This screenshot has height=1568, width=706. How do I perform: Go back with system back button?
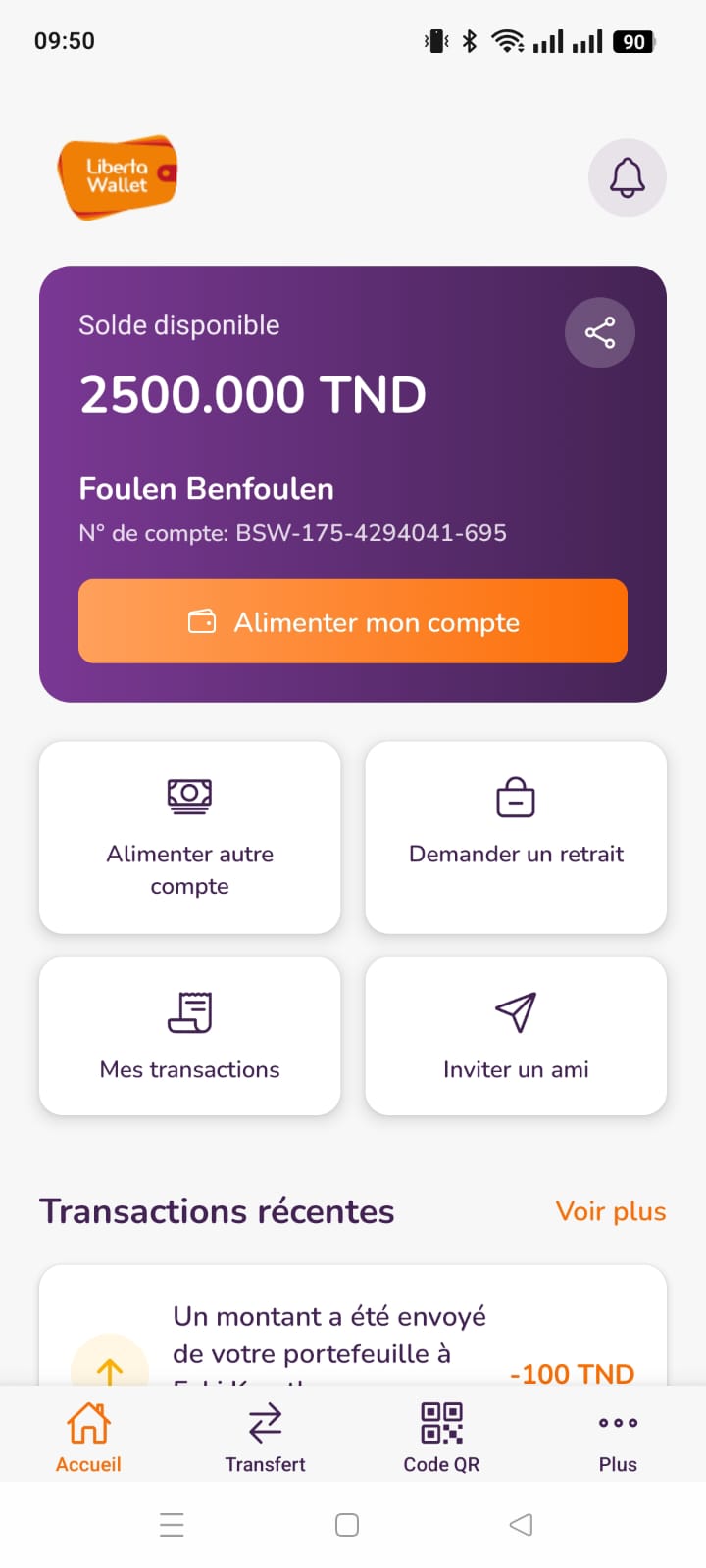pyautogui.click(x=521, y=1525)
